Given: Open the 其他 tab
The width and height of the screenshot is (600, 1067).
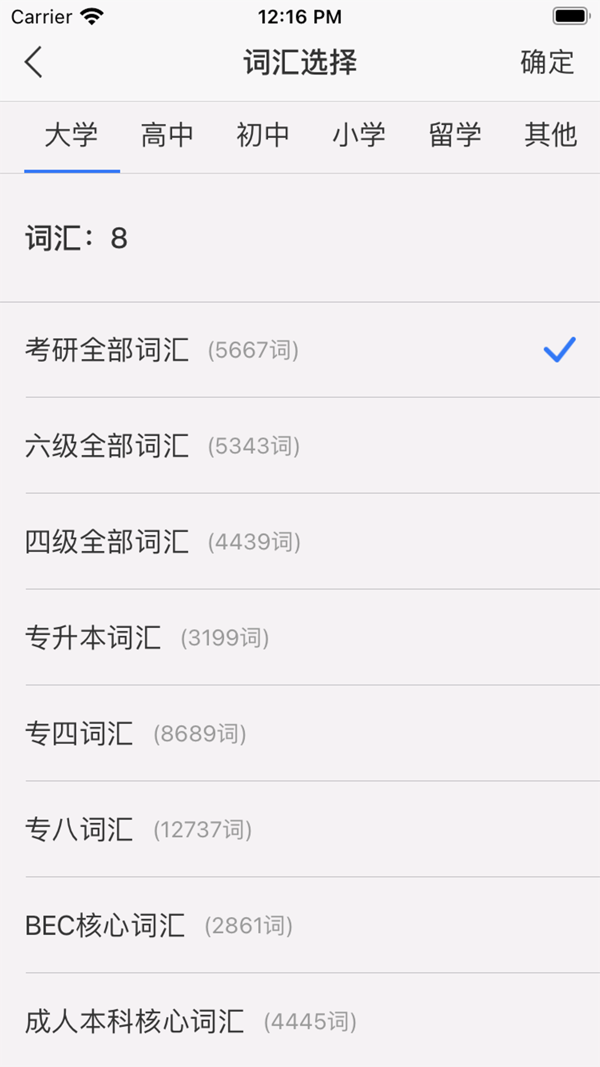Looking at the screenshot, I should tap(551, 135).
